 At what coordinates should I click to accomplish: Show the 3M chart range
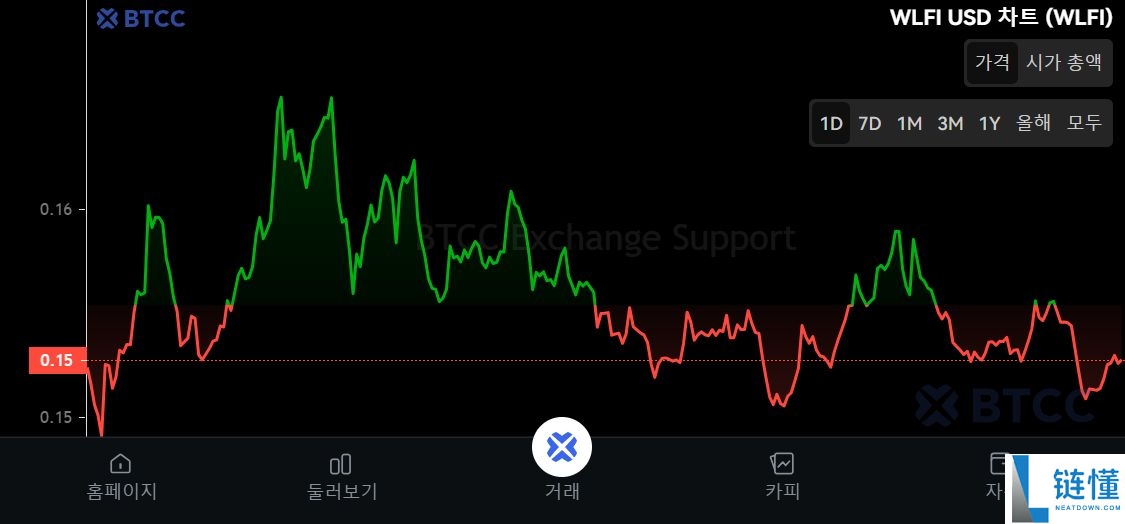coord(950,124)
